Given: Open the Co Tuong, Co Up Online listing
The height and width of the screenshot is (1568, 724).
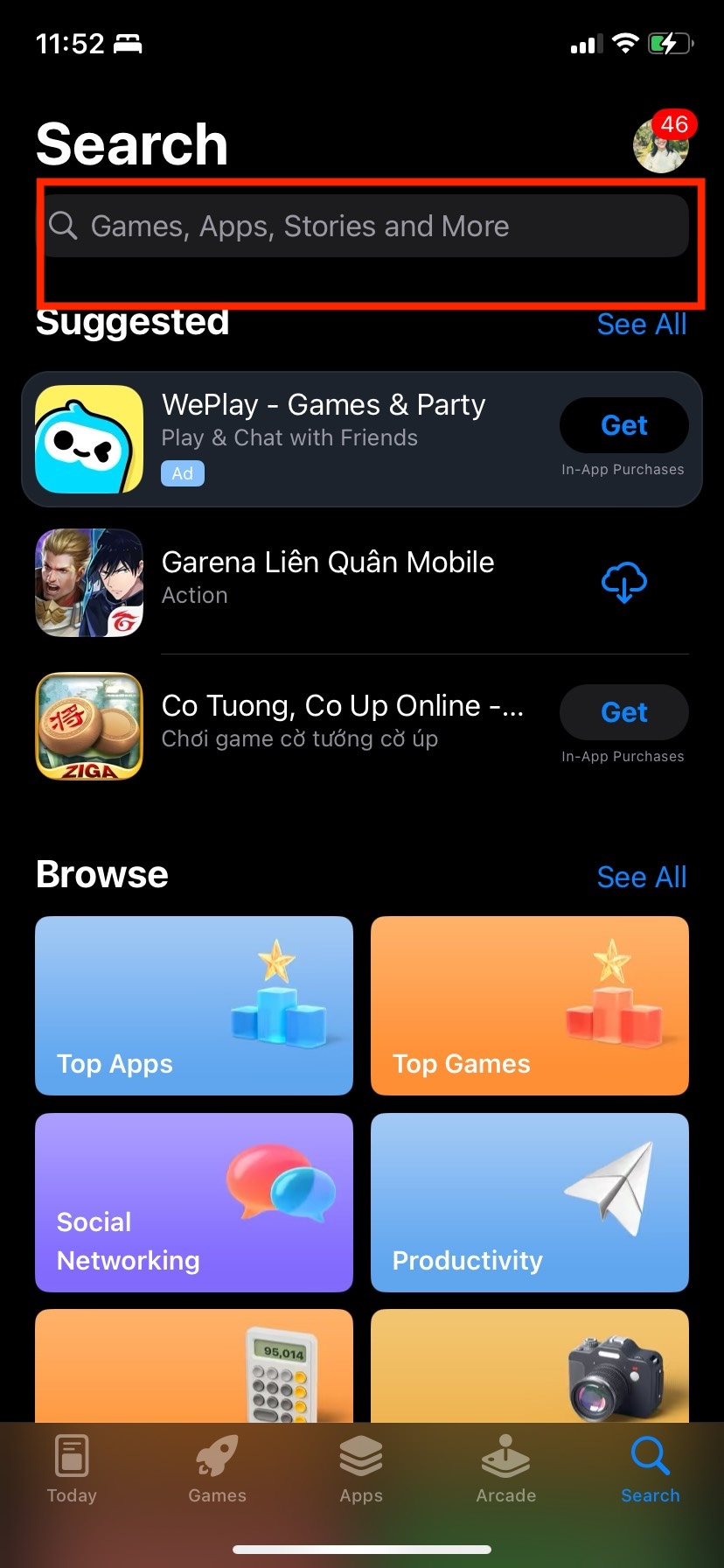Looking at the screenshot, I should [x=341, y=721].
